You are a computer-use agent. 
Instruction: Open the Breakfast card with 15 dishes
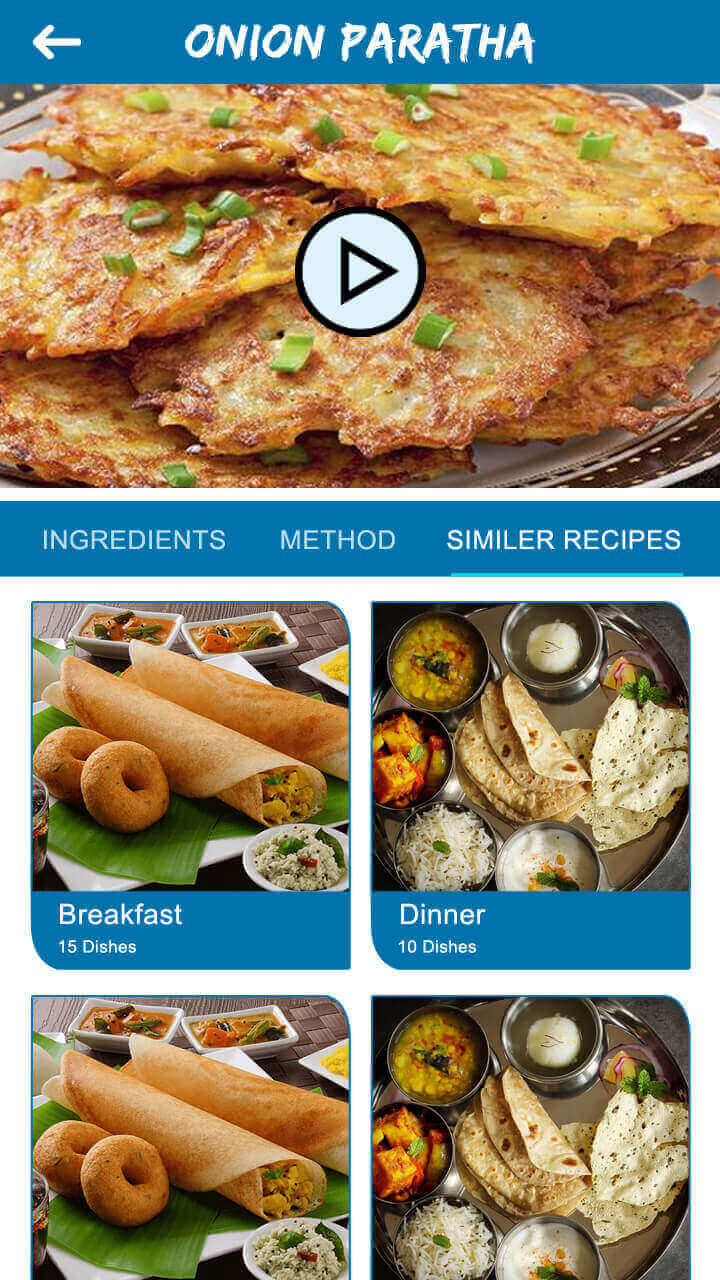tap(191, 785)
